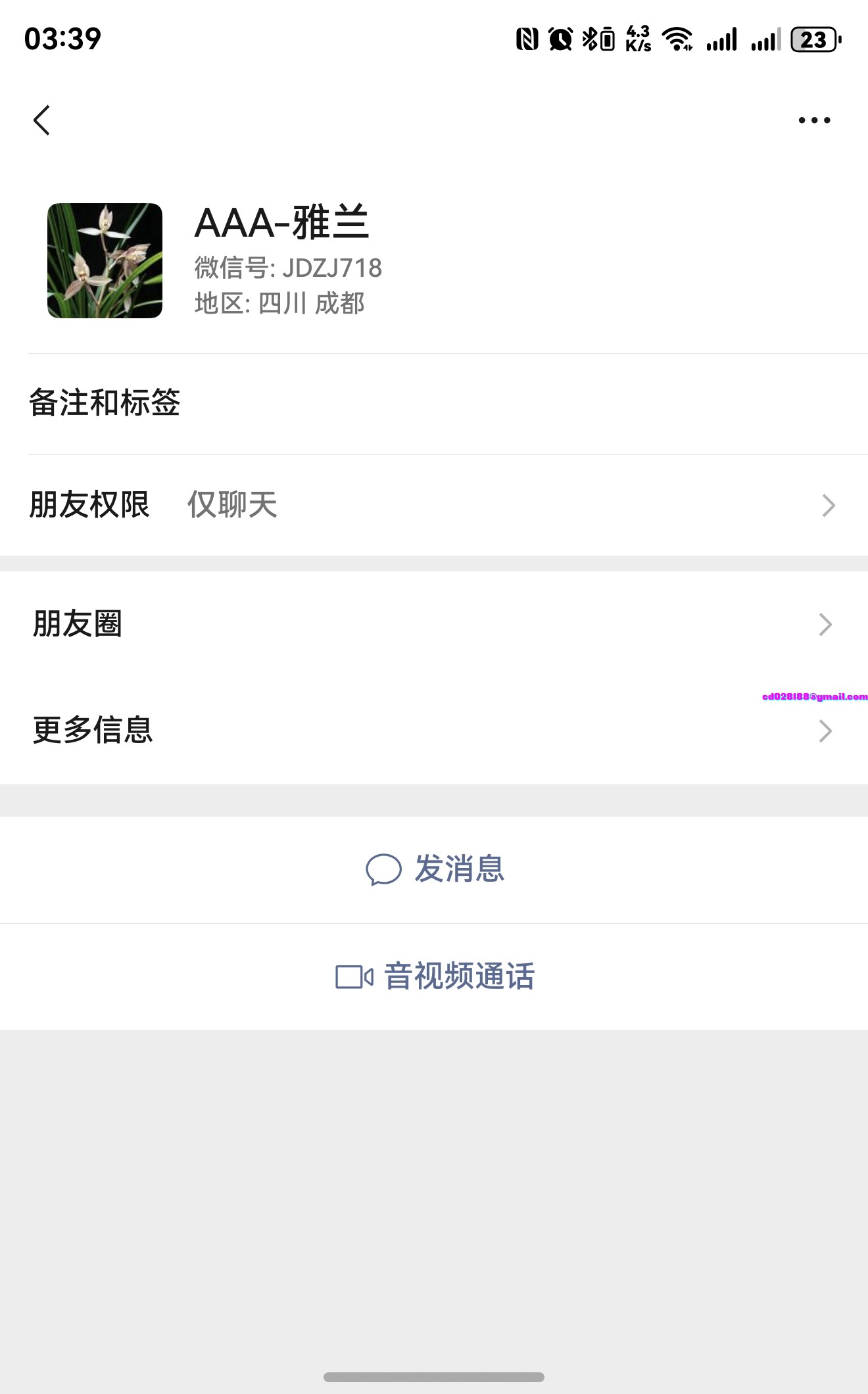Expand 更多信息 with its arrow
The height and width of the screenshot is (1394, 868).
827,731
